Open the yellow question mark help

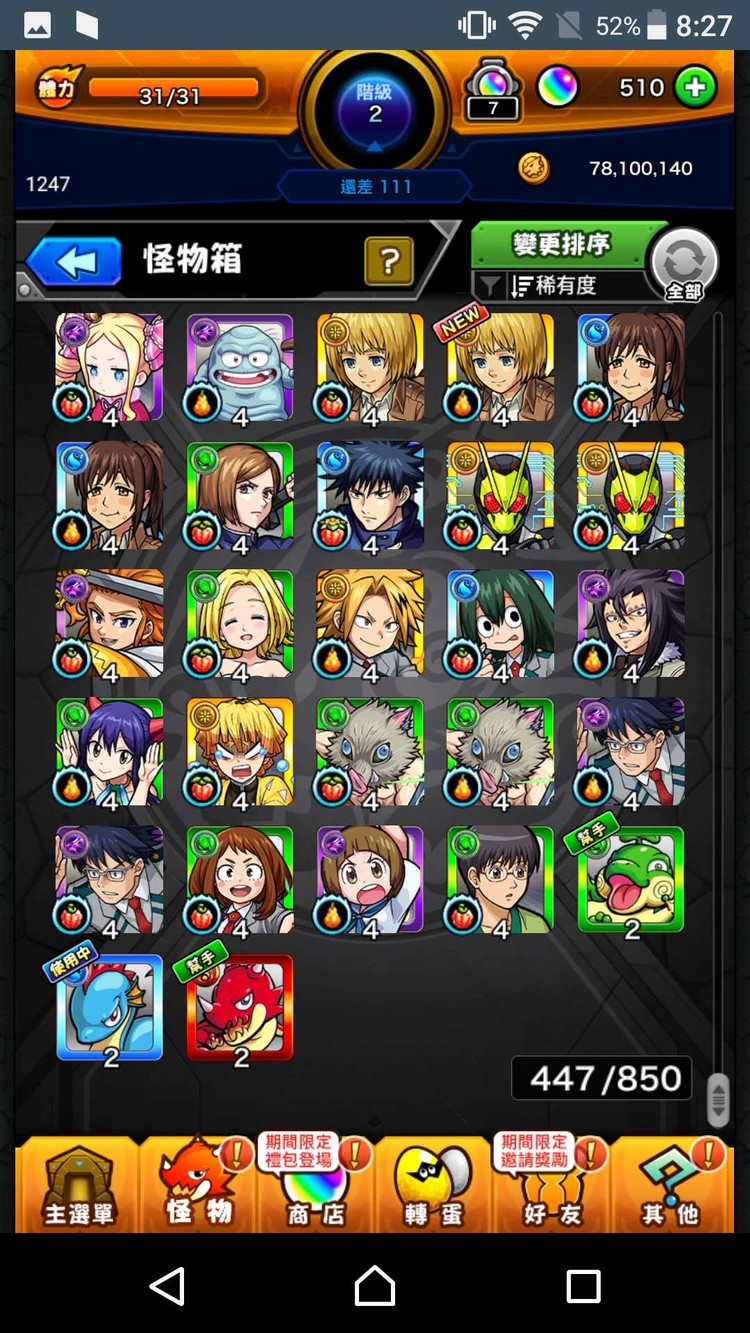coord(389,262)
